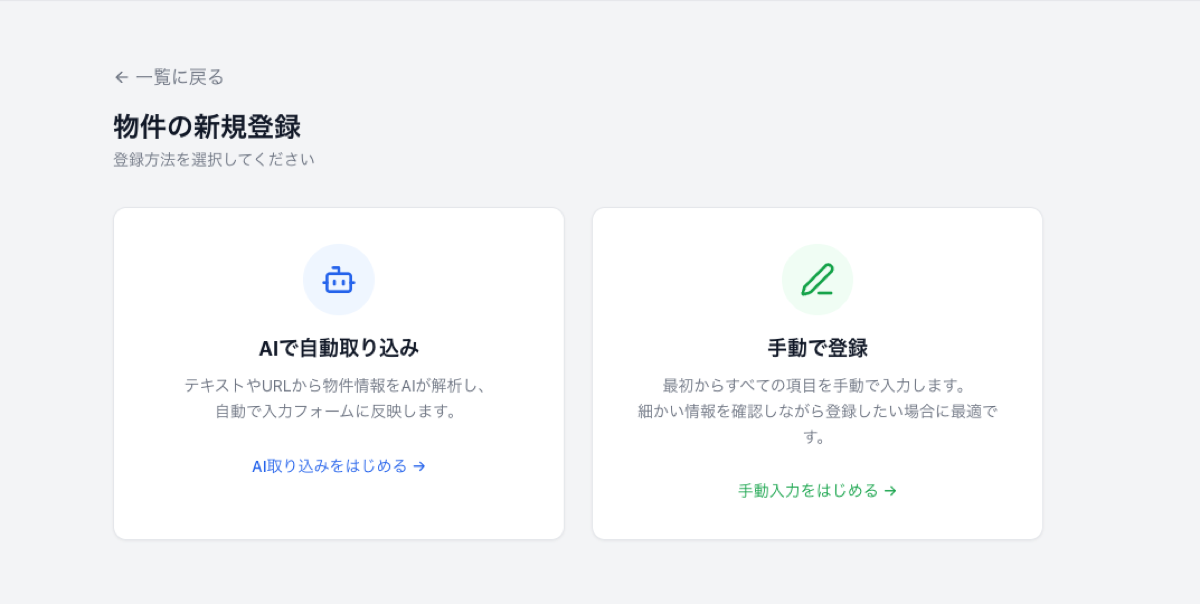The image size is (1200, 604).
Task: Select the AIで自動取り込み card
Action: tap(338, 373)
